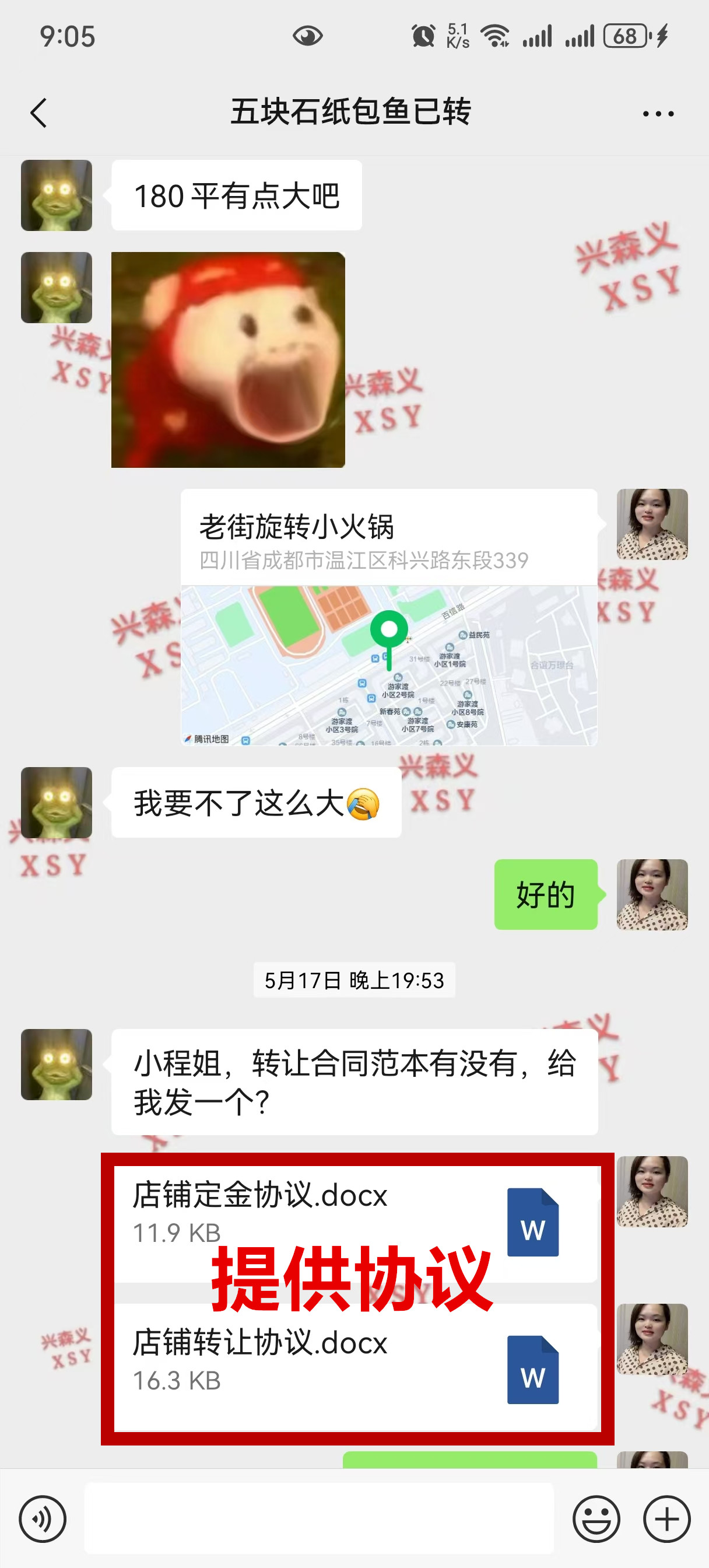
Task: Open the woman's avatar beside 好的
Action: (652, 894)
